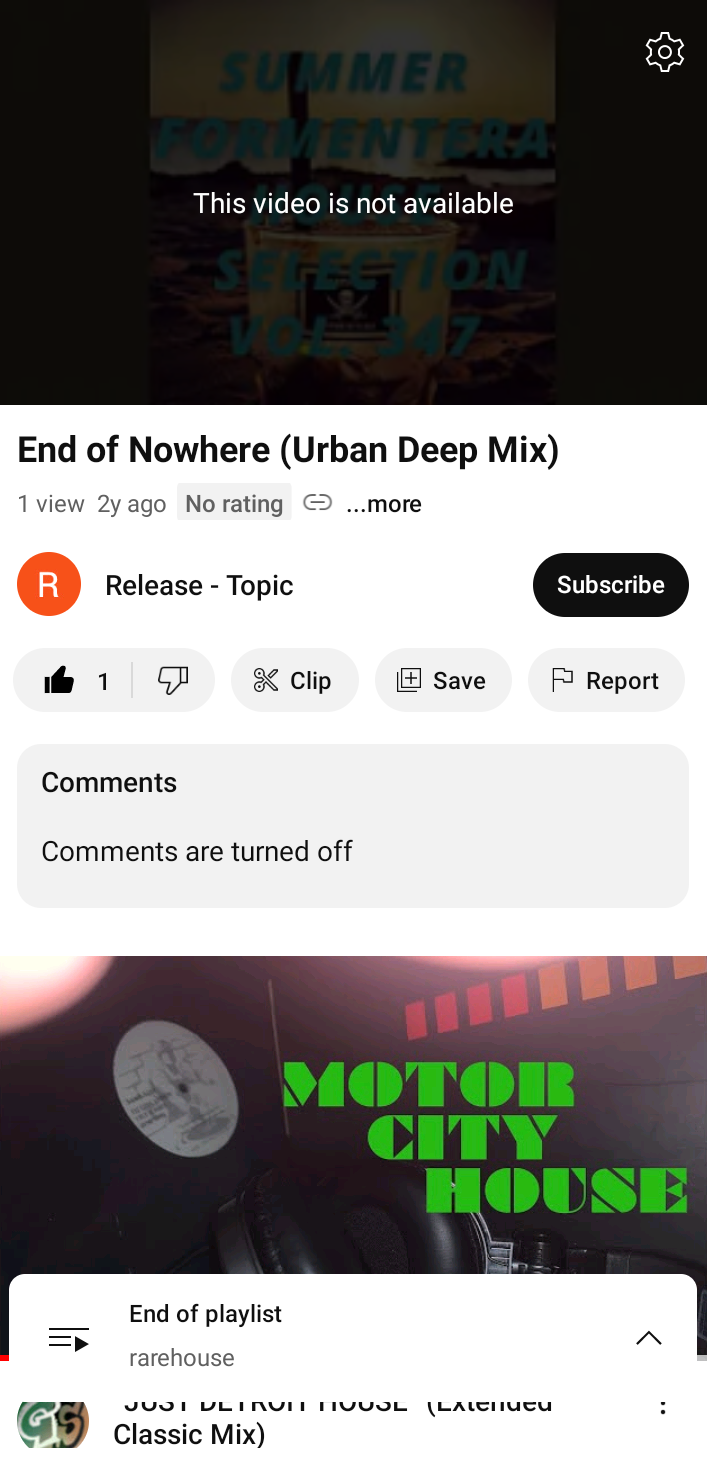Expand the description via ...more
Screen dimensions: 707x1476
pos(383,504)
